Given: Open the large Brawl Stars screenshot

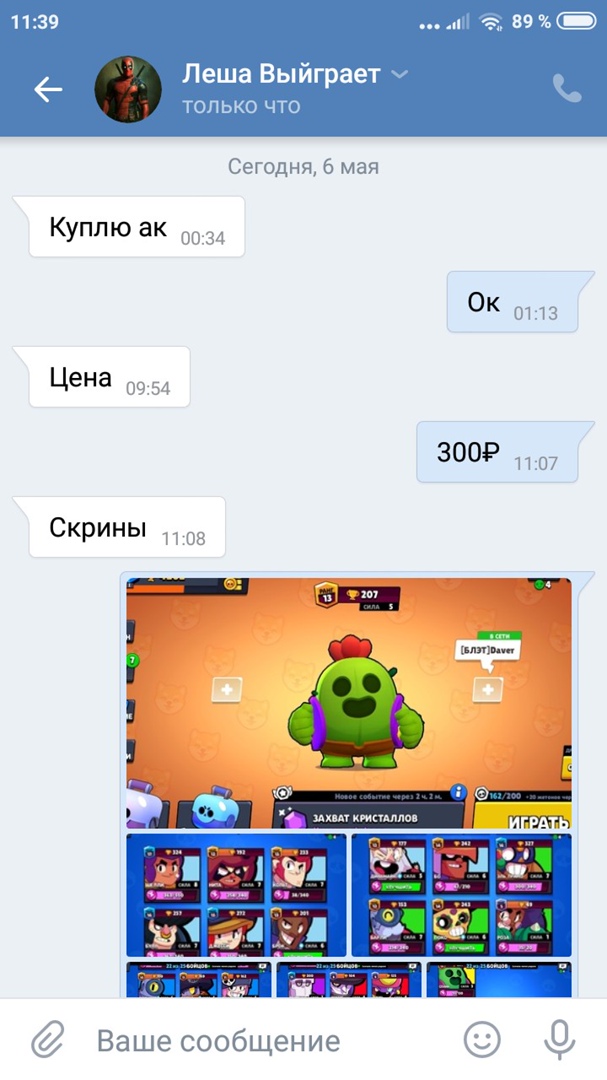Looking at the screenshot, I should (x=348, y=702).
